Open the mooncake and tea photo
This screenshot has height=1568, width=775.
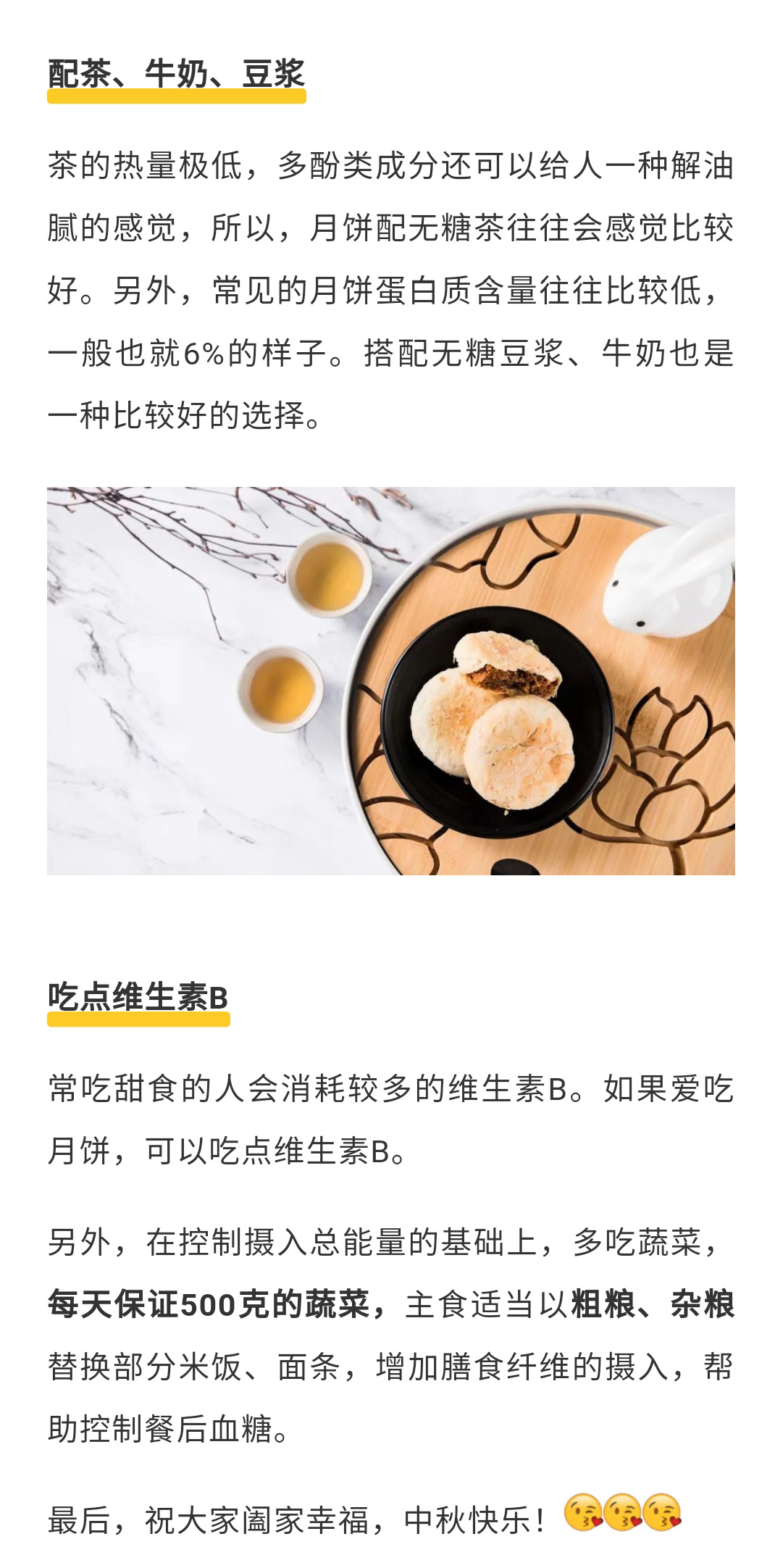[390, 680]
